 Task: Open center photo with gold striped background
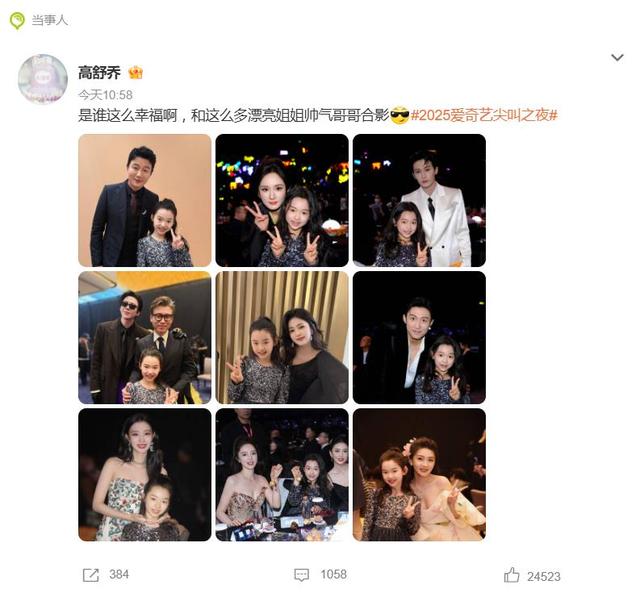(282, 337)
